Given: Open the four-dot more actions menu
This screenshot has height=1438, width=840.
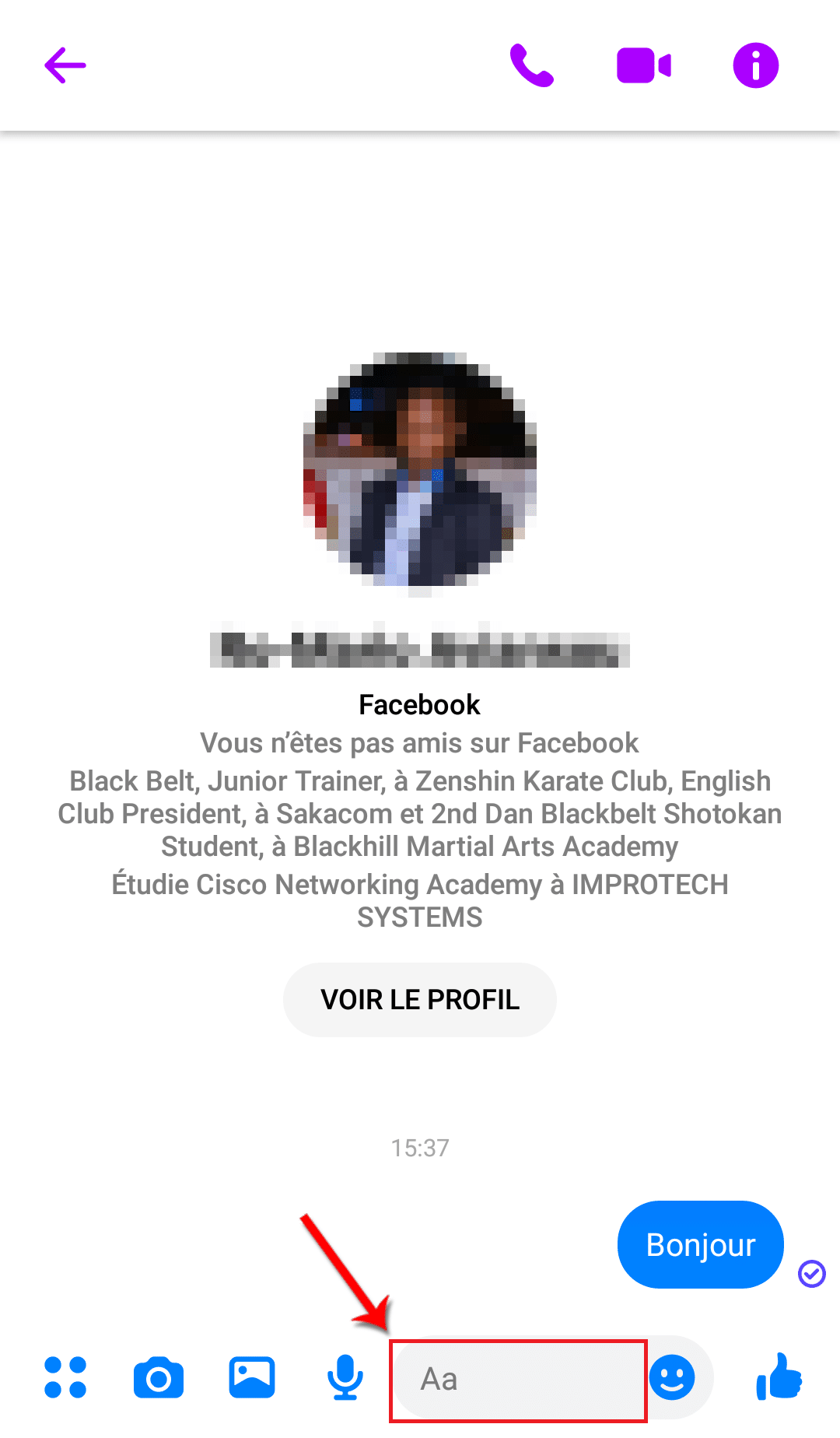Looking at the screenshot, I should 65,1378.
